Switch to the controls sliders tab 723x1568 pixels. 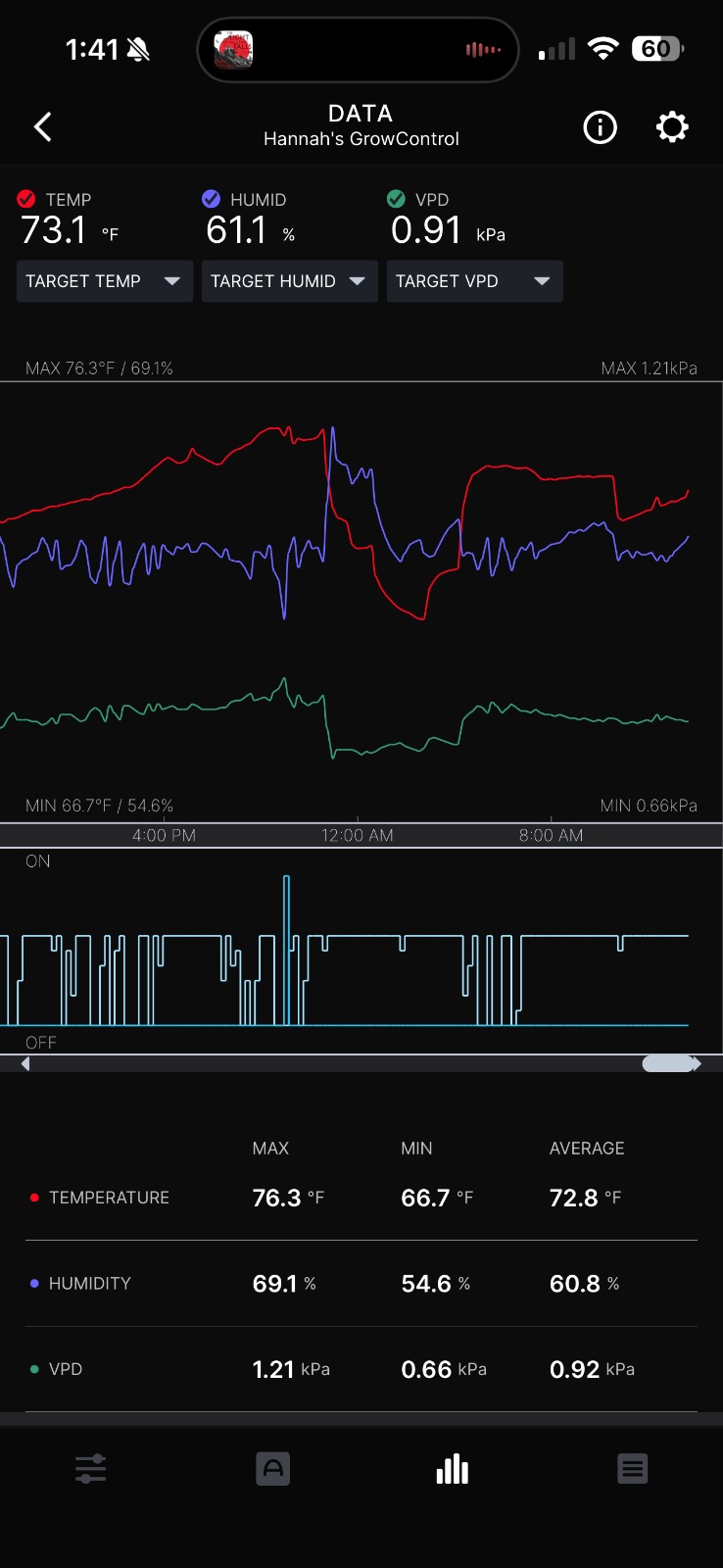click(90, 1469)
